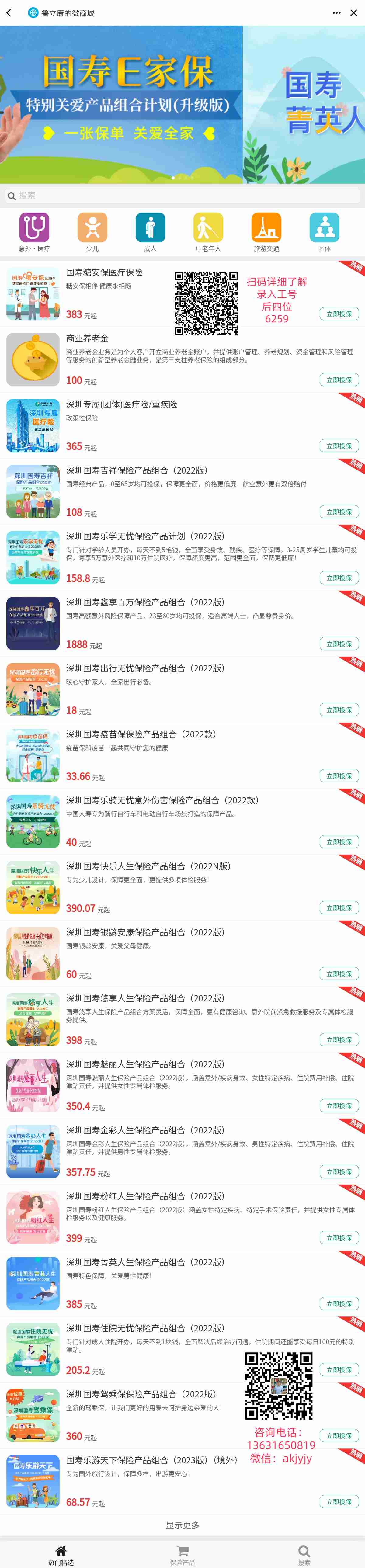Close the mini program page
This screenshot has width=365, height=1568.
coord(353,13)
